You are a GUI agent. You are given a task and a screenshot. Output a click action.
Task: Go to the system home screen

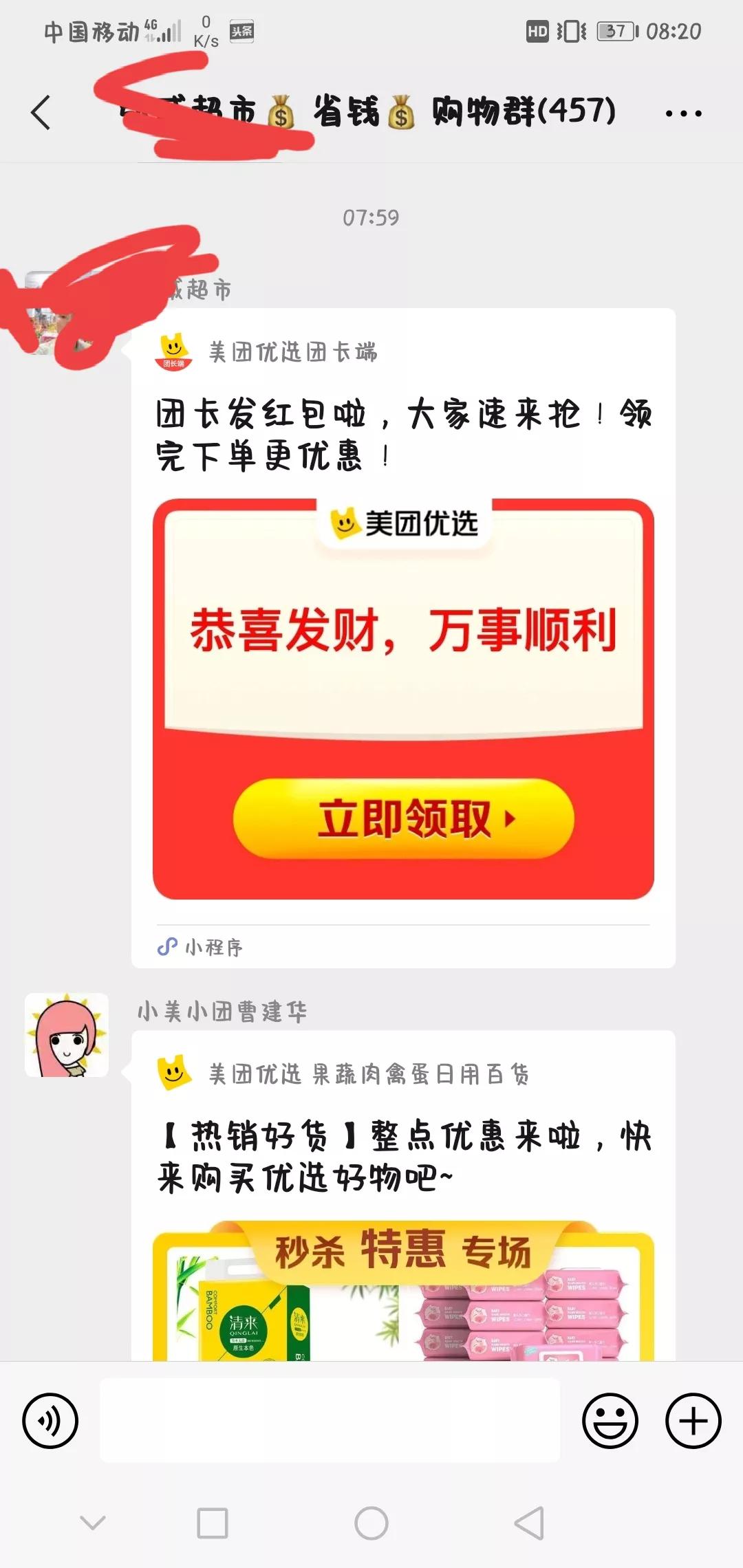[371, 1523]
